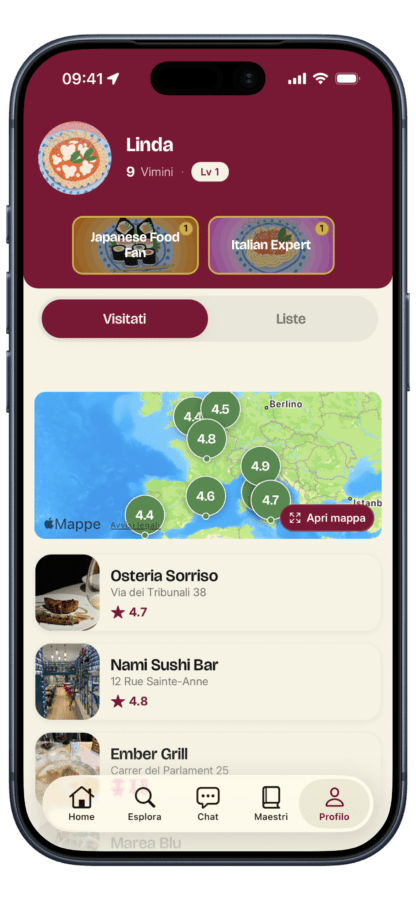
Task: Open the Avvisi legali map link
Action: coord(135,525)
